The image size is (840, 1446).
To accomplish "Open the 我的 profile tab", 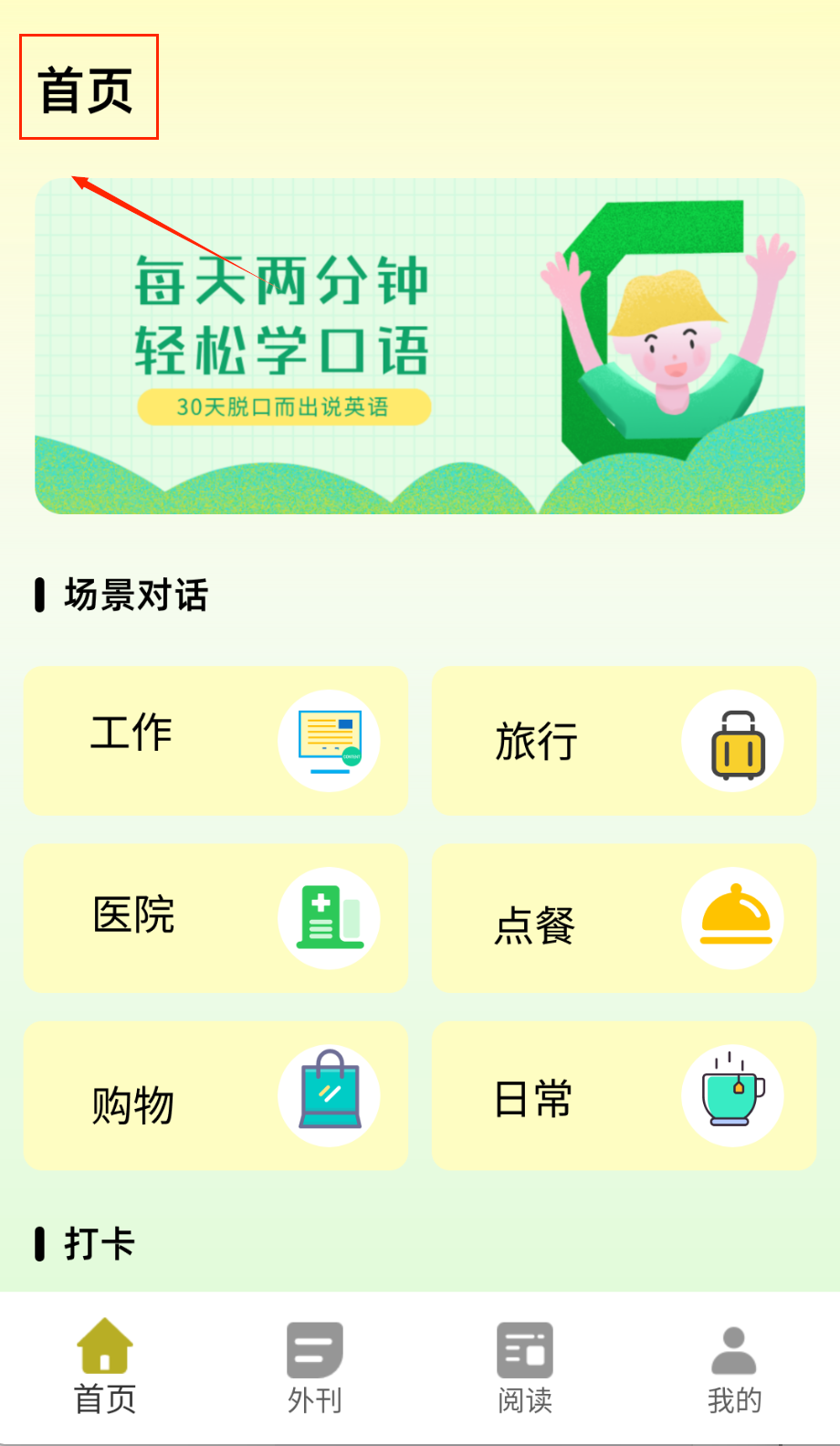I will point(734,1367).
